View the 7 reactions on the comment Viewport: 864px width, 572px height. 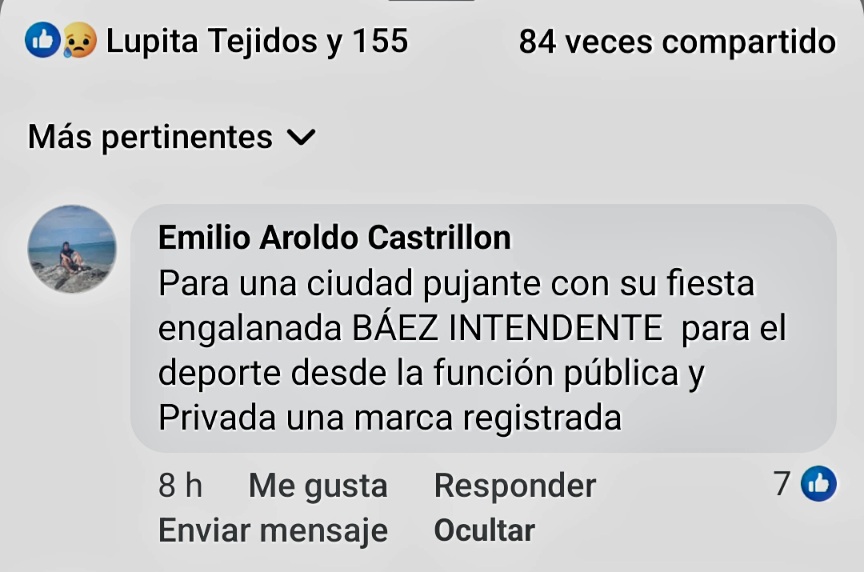(805, 485)
